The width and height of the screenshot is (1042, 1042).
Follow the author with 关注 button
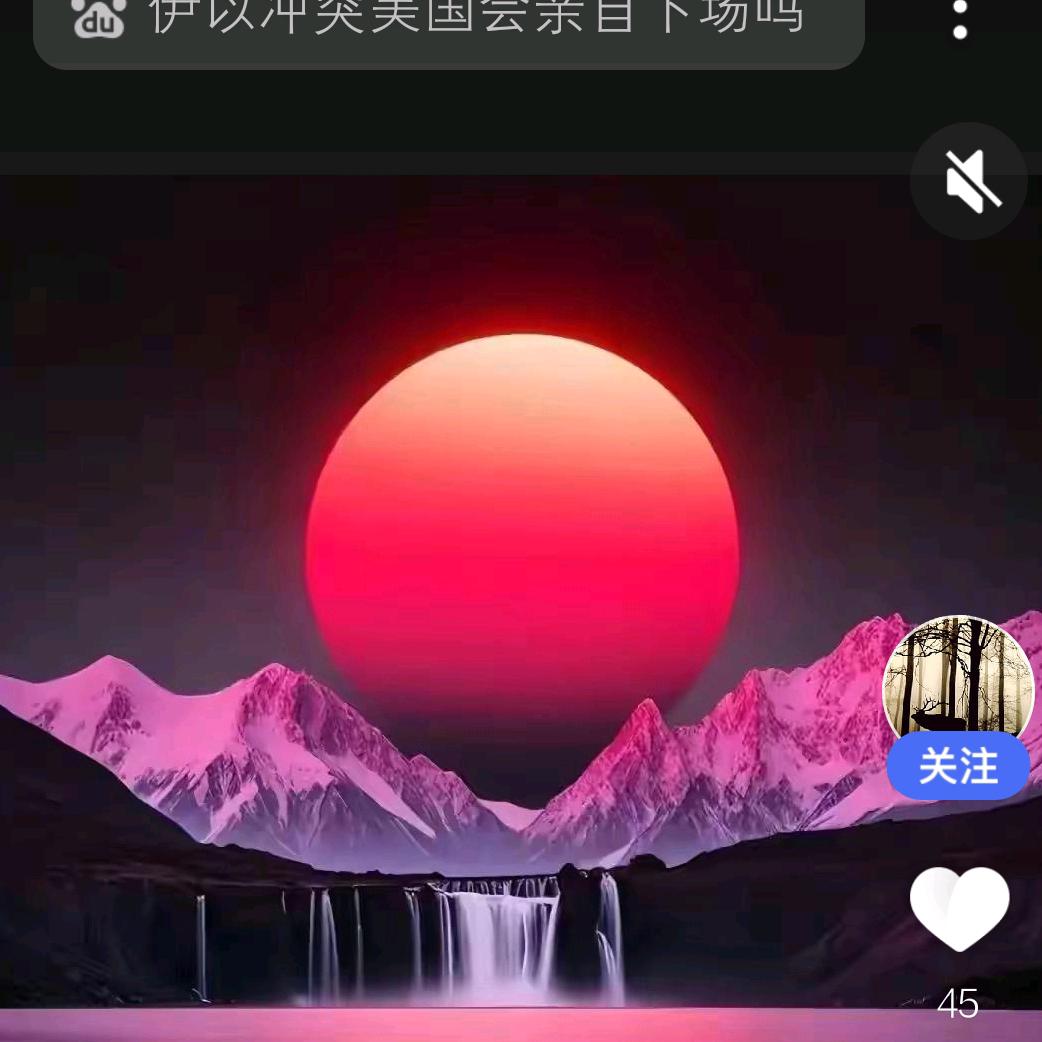958,767
